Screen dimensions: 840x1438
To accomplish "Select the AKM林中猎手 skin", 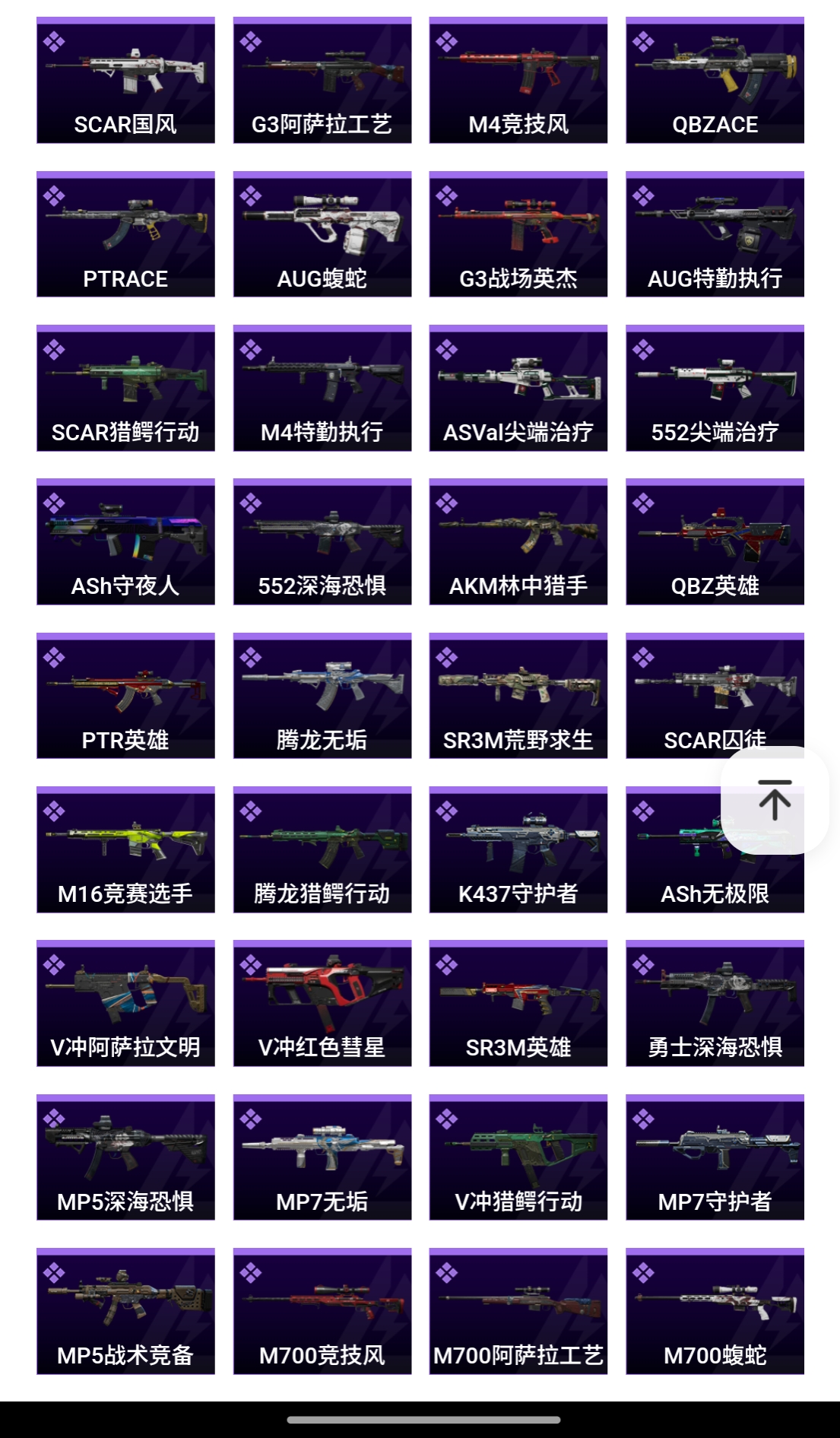I will pos(518,541).
